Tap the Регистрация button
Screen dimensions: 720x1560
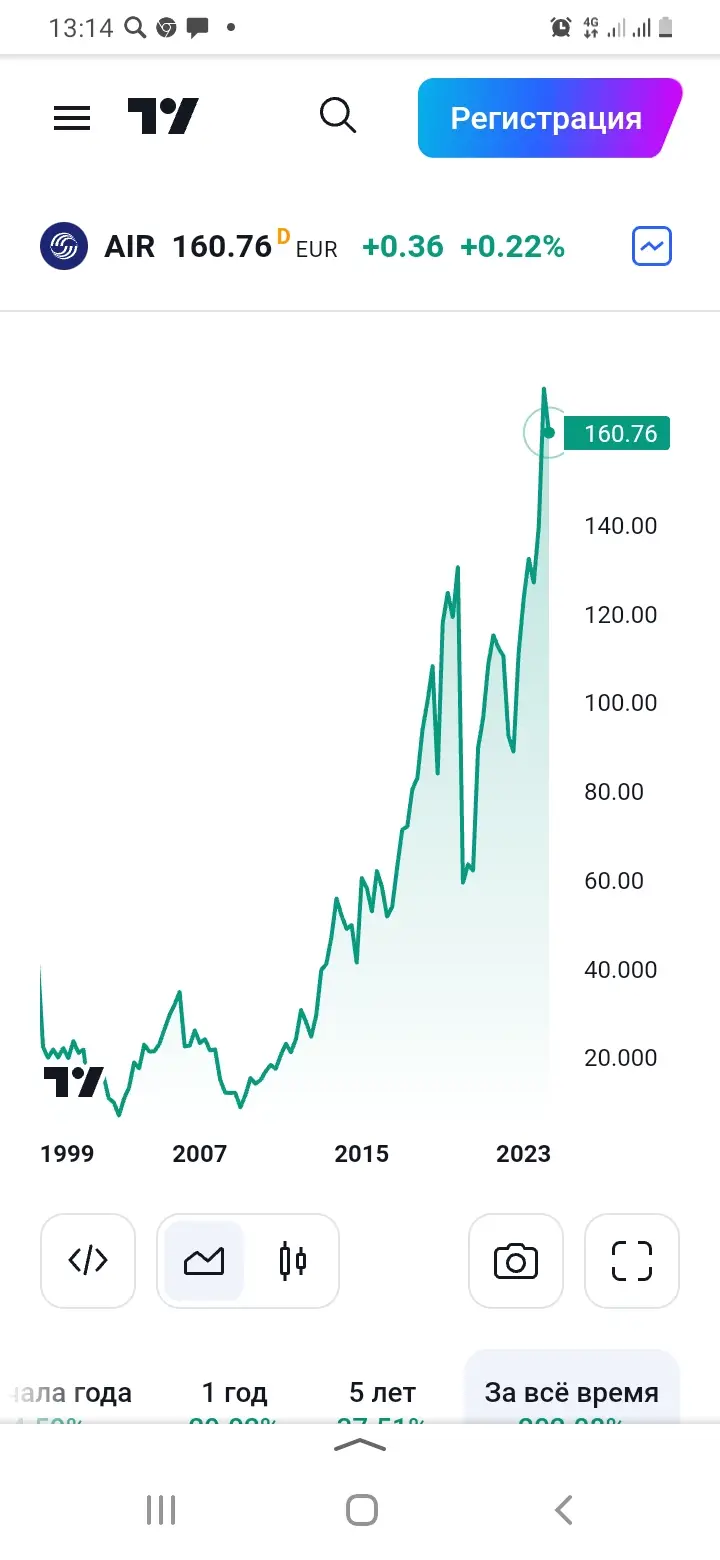coord(549,118)
